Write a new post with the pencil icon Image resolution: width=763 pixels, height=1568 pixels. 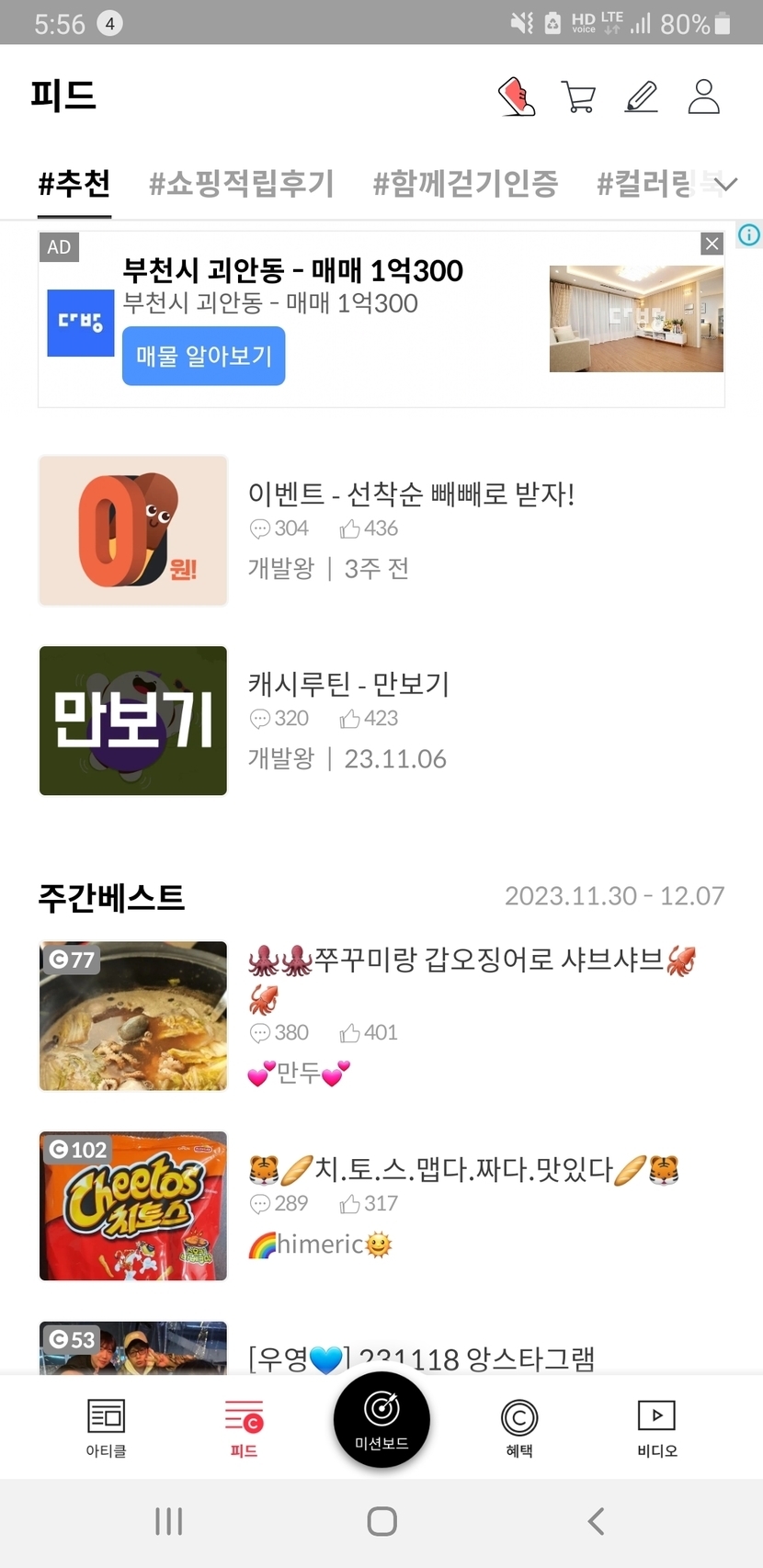641,97
